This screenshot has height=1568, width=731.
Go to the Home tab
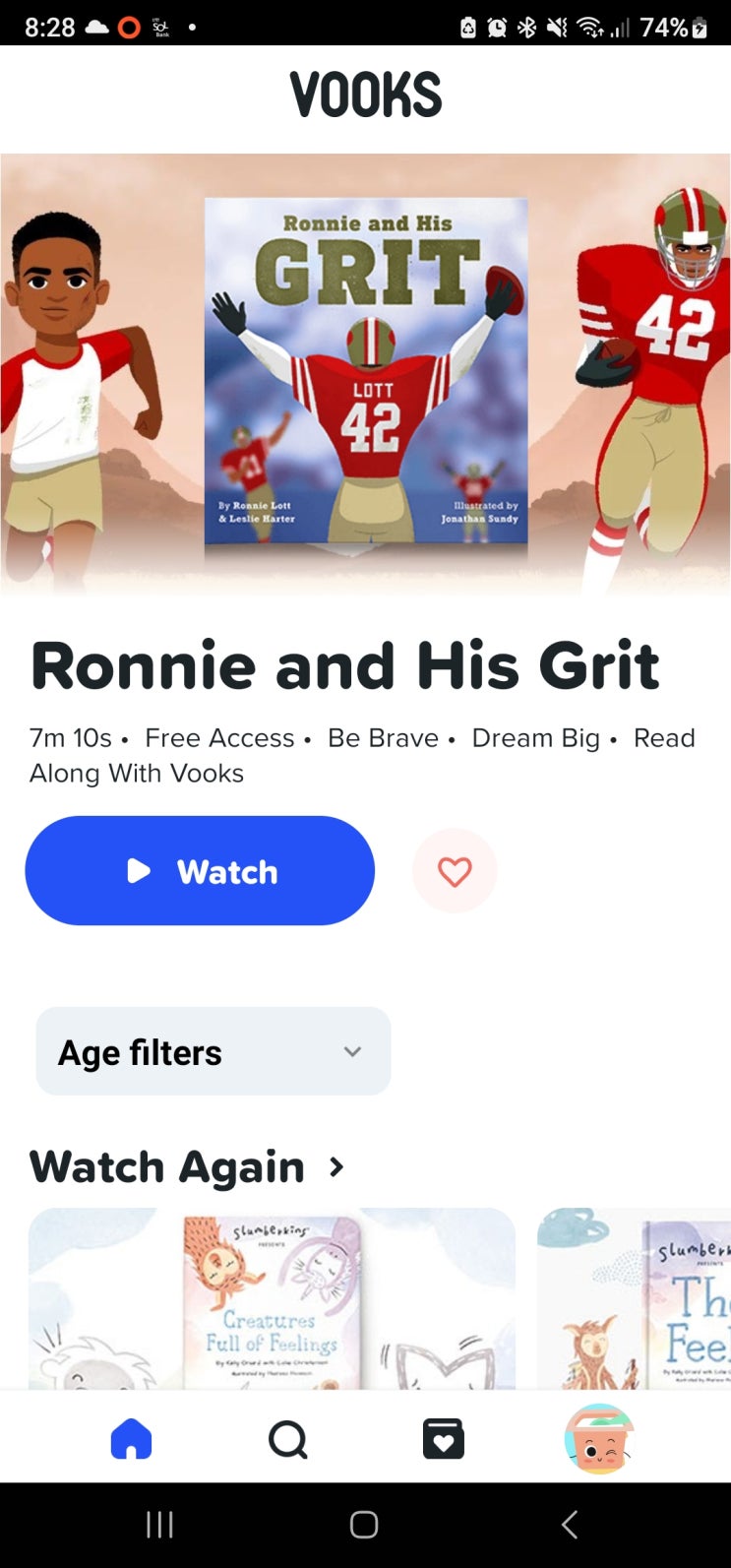pyautogui.click(x=131, y=1439)
